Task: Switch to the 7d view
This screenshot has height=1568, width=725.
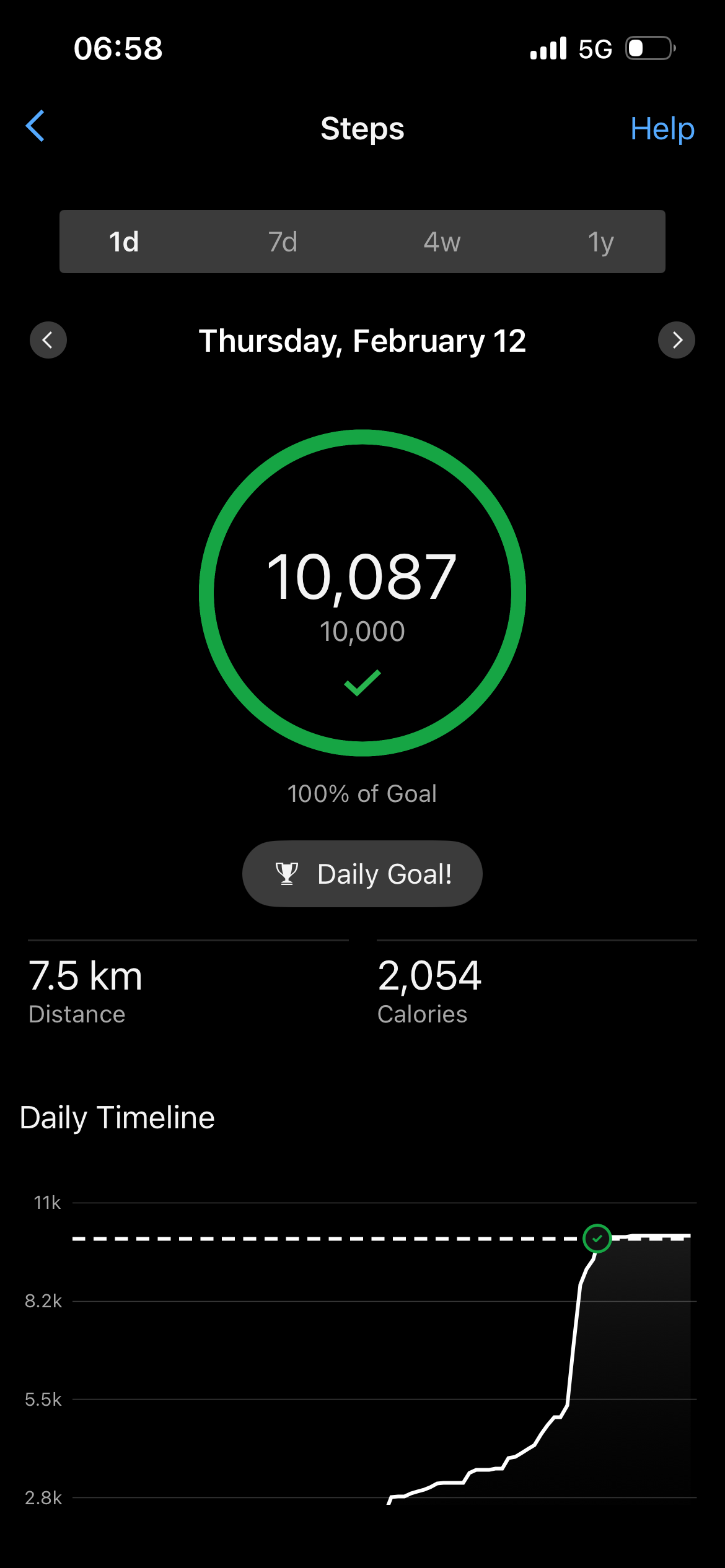Action: tap(283, 242)
